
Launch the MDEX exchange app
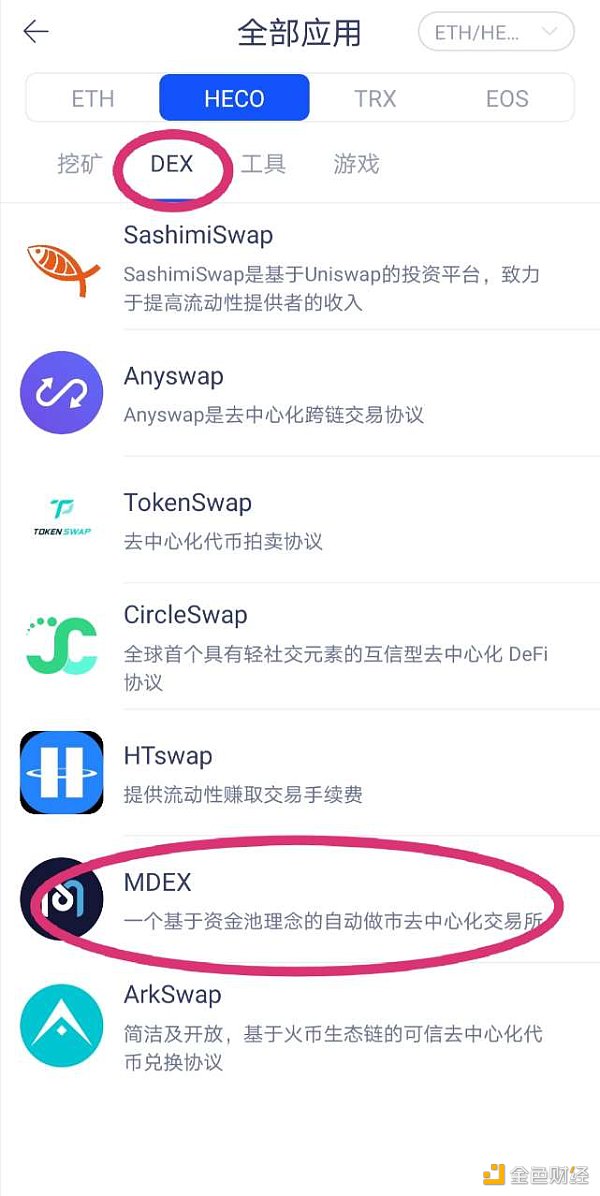[300, 899]
